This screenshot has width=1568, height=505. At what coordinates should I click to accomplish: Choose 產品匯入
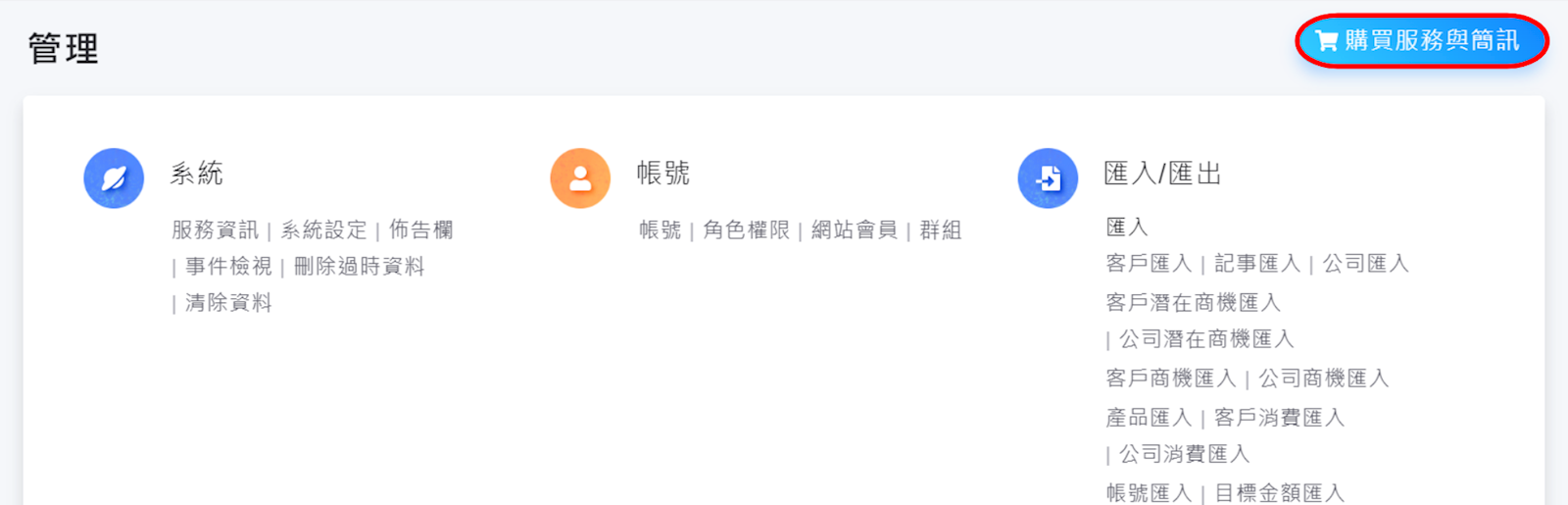(1149, 418)
